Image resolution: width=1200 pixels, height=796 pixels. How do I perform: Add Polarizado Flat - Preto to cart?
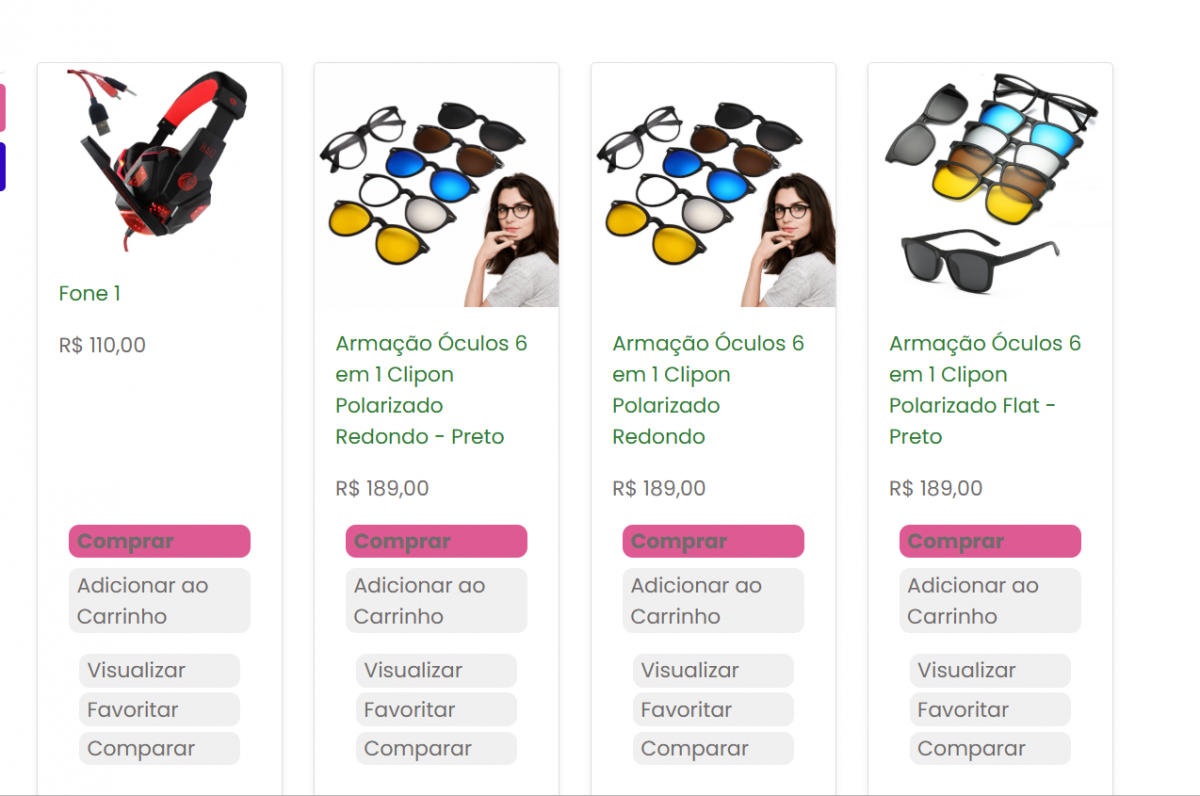(990, 600)
